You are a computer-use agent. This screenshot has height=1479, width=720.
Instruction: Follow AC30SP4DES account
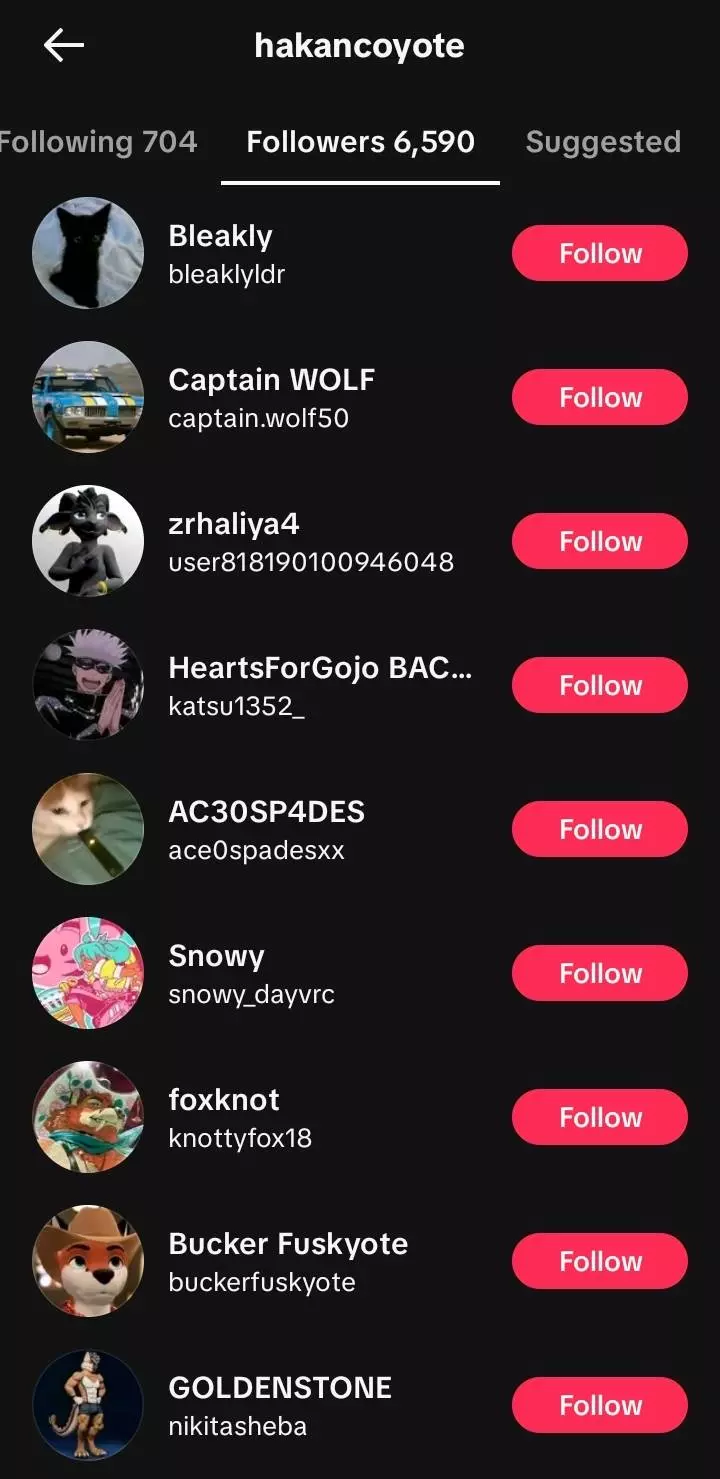click(x=599, y=830)
